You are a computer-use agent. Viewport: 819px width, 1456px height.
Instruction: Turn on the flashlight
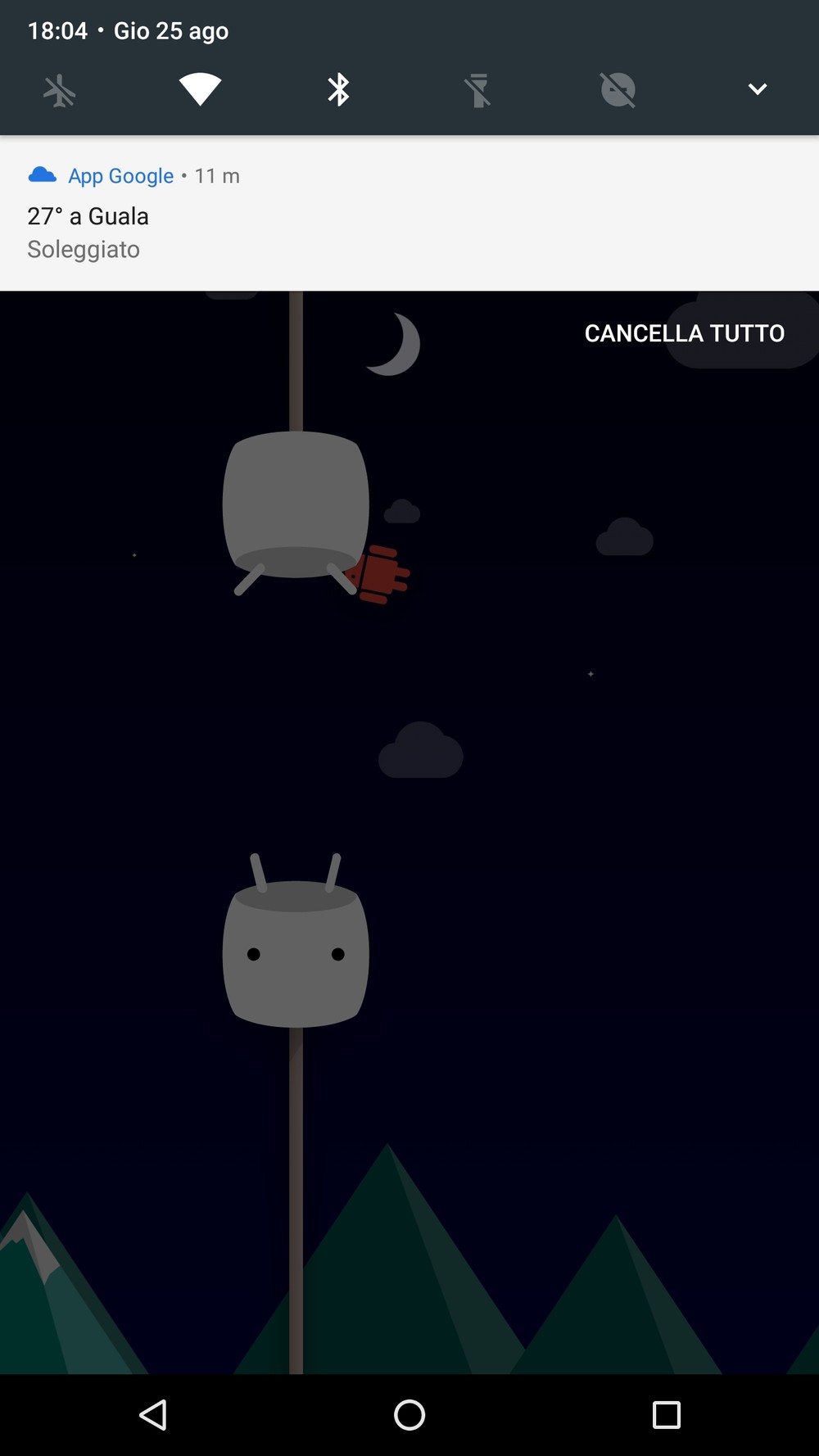(x=478, y=90)
